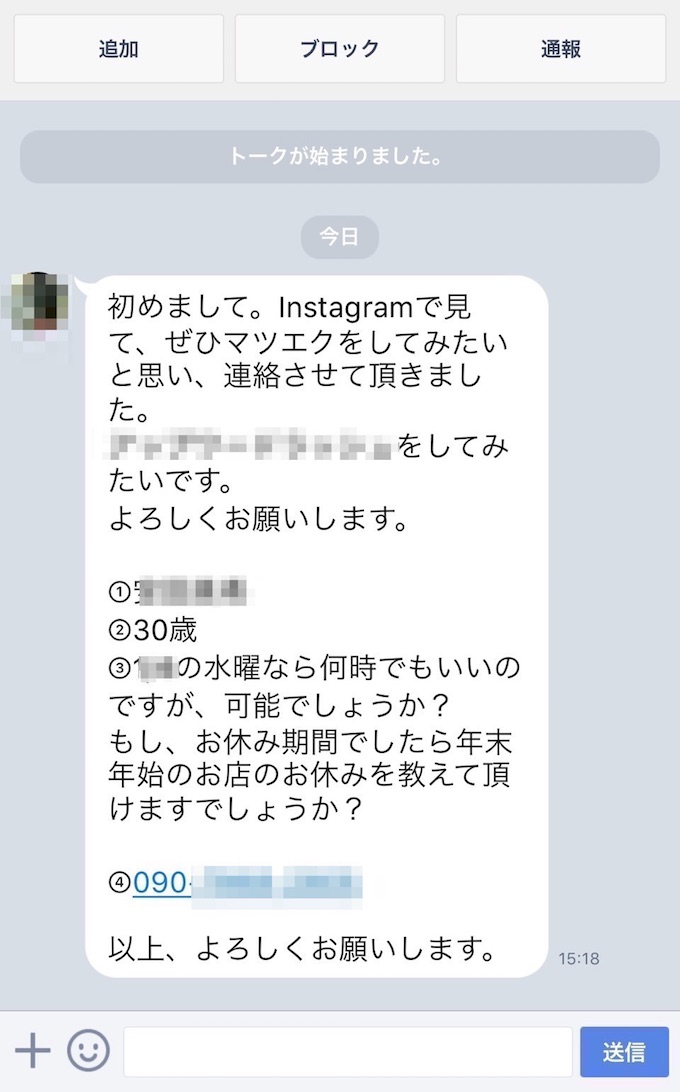
Task: Open the emoji and sticker picker
Action: point(88,1051)
